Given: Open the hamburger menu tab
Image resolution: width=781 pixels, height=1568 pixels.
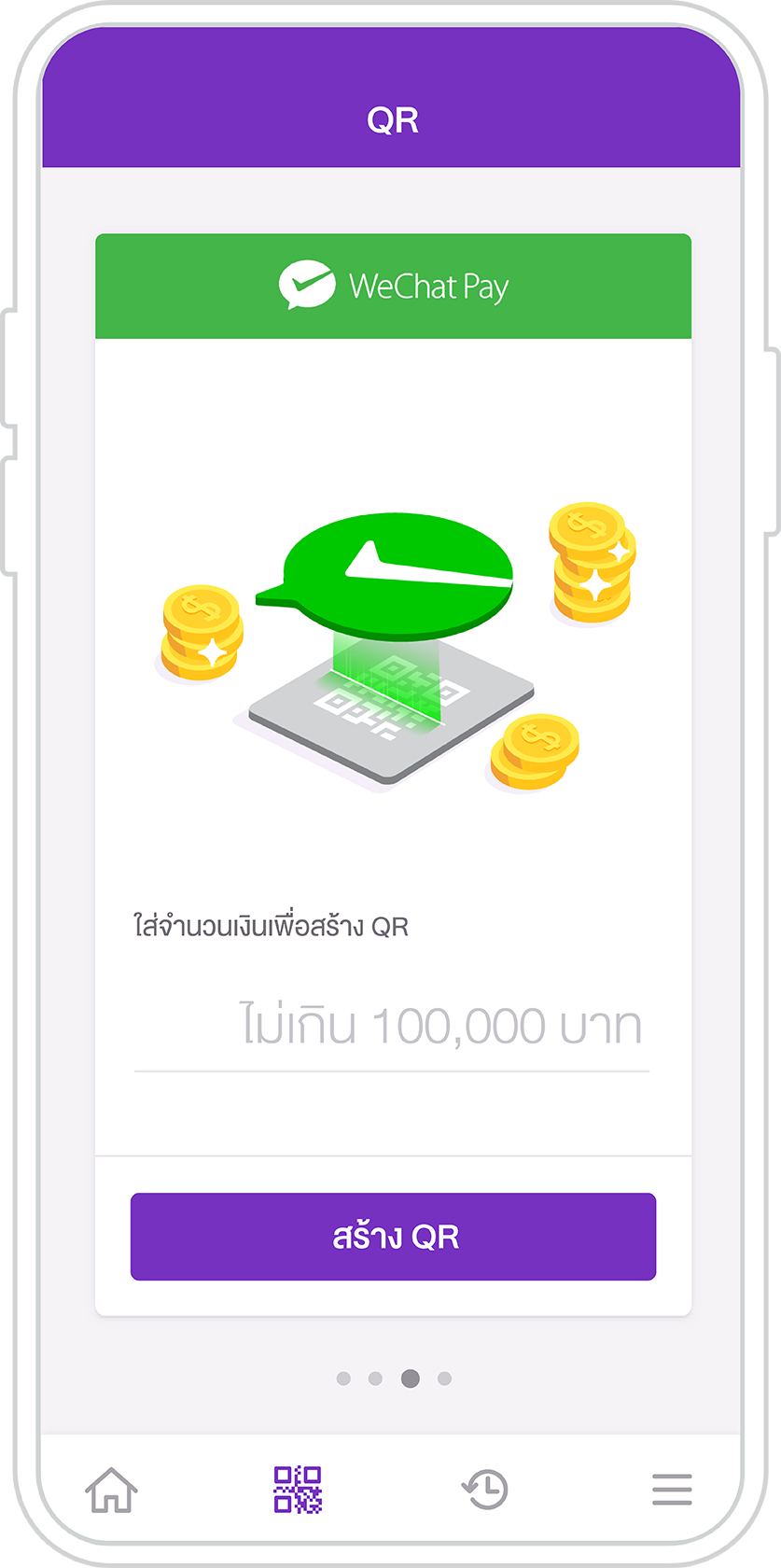Looking at the screenshot, I should (672, 1489).
